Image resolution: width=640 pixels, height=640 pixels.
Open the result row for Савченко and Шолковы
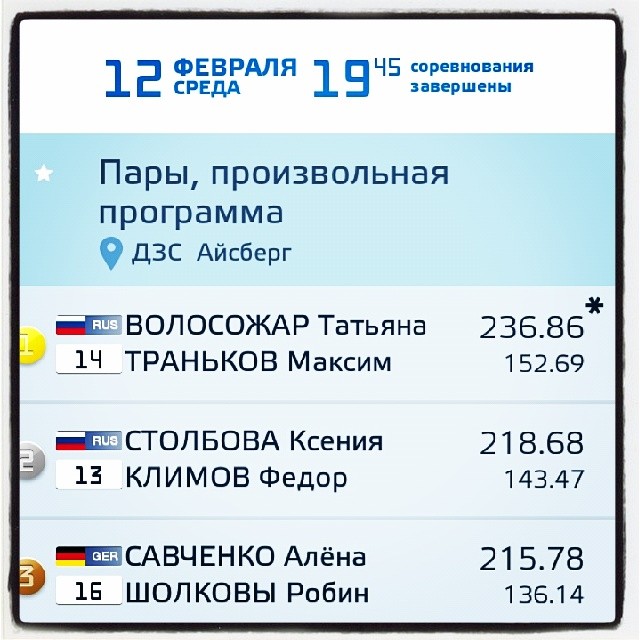click(318, 571)
